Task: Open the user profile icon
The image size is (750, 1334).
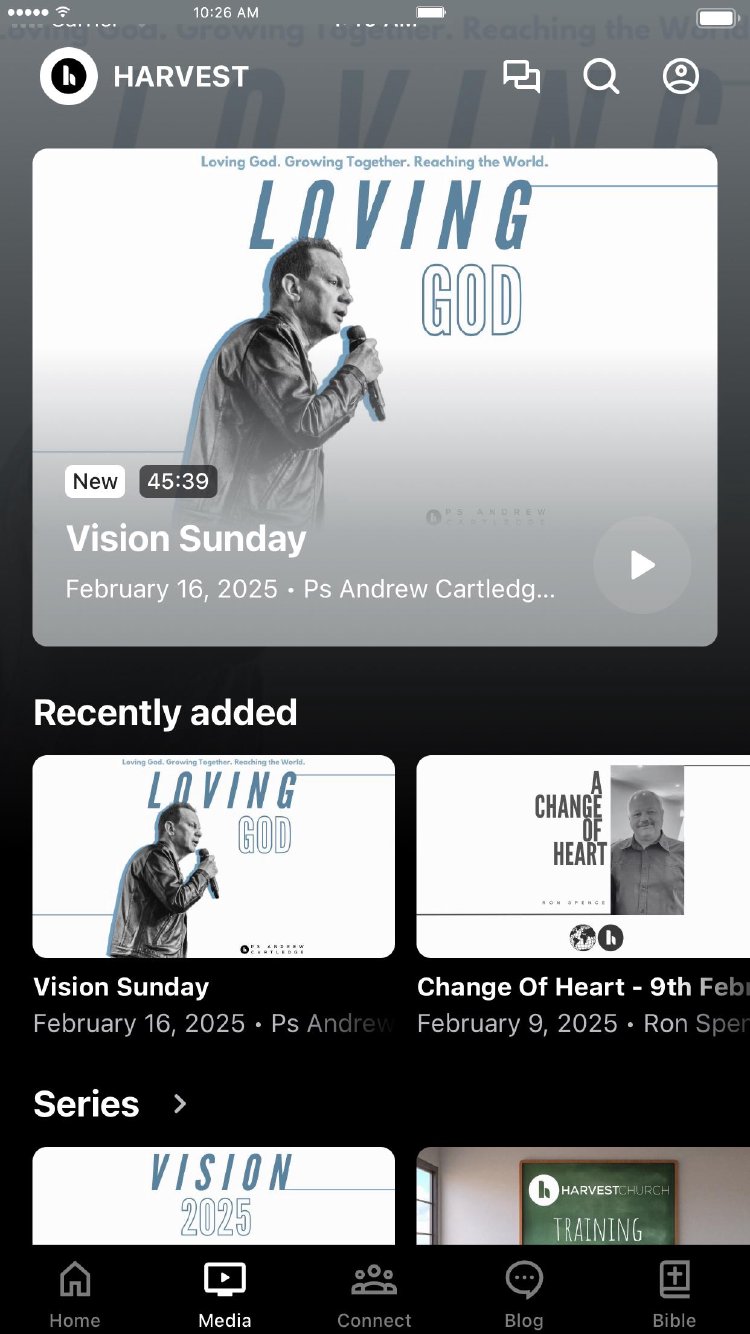Action: click(x=681, y=77)
